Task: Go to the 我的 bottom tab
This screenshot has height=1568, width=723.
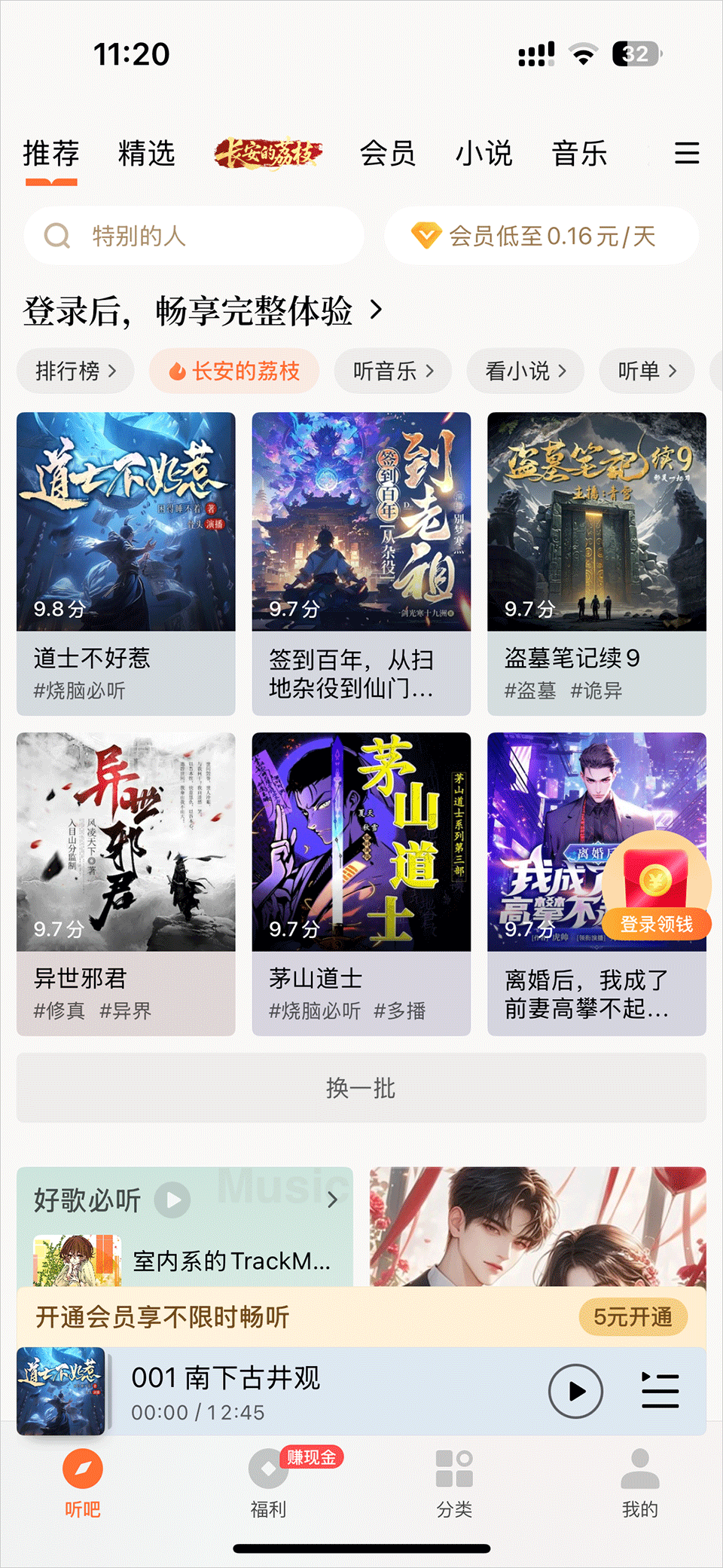Action: click(639, 1483)
